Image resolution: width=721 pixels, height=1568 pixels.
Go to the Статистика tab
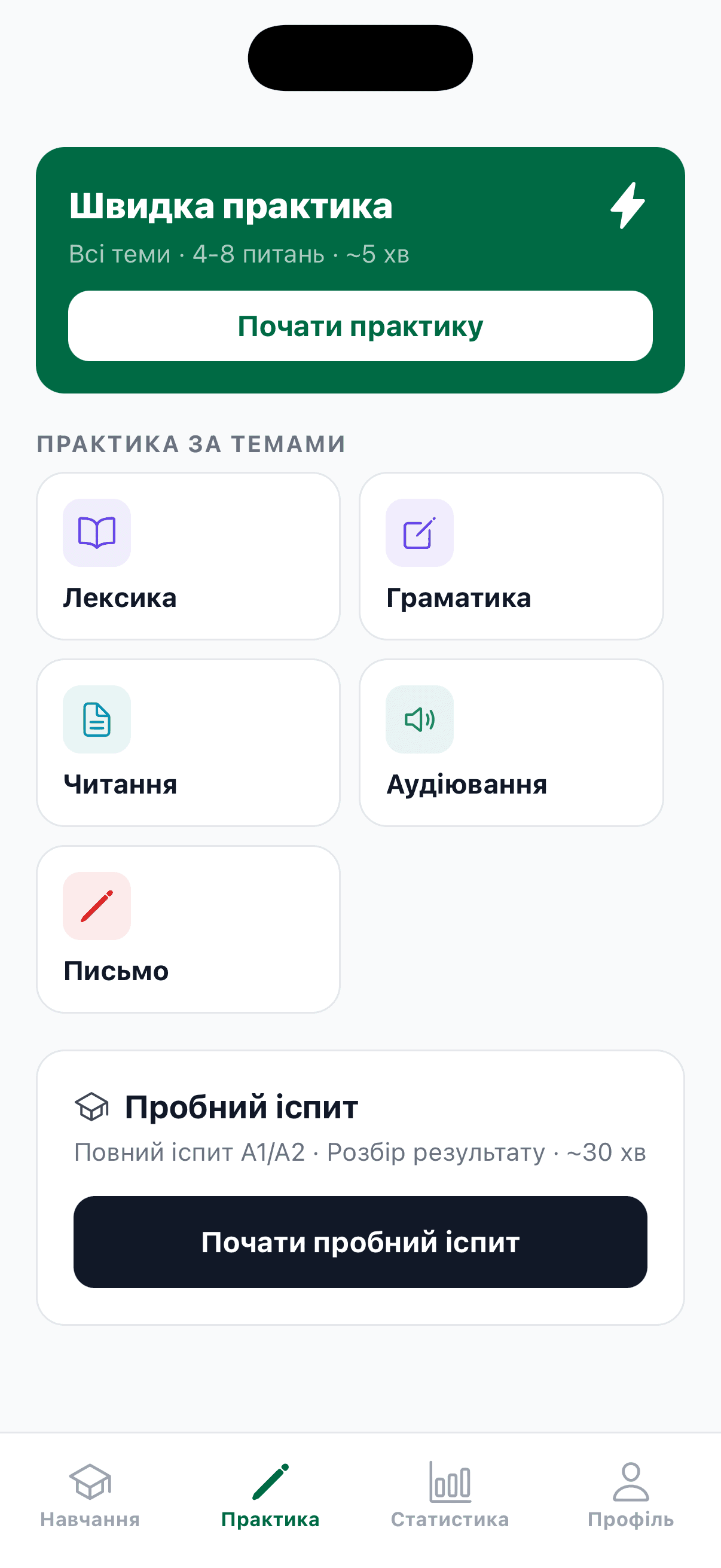click(450, 1495)
